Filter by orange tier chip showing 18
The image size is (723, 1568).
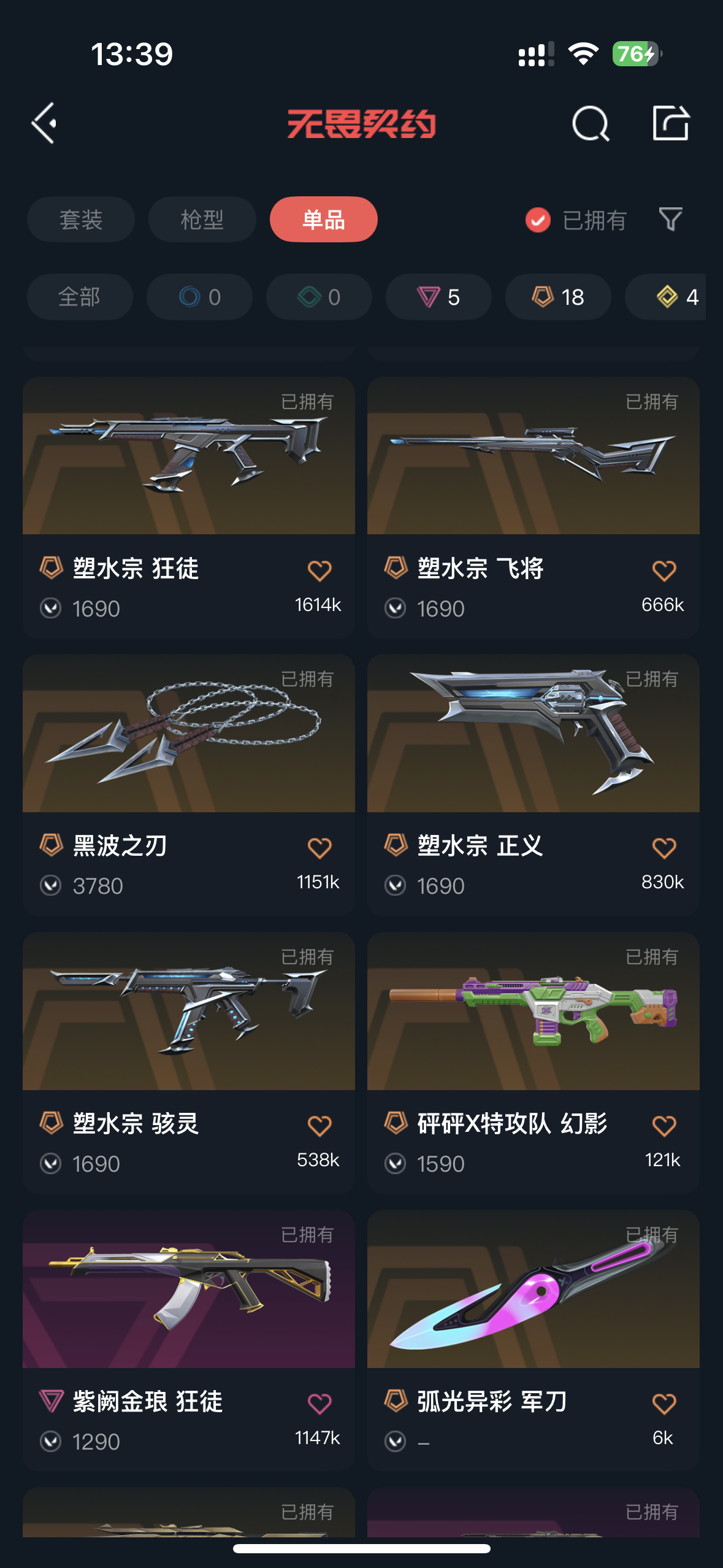557,297
